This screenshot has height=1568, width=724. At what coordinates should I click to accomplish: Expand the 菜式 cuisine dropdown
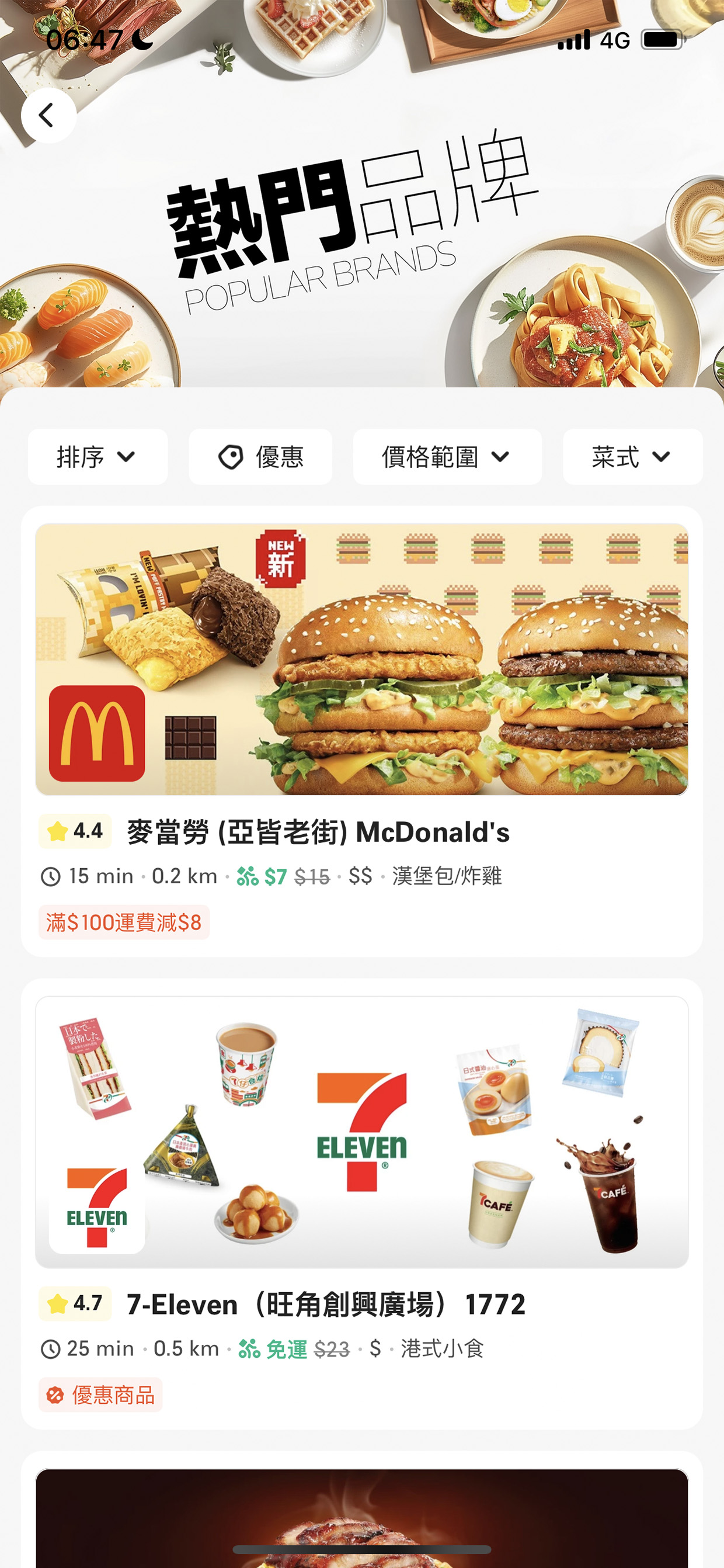(633, 456)
